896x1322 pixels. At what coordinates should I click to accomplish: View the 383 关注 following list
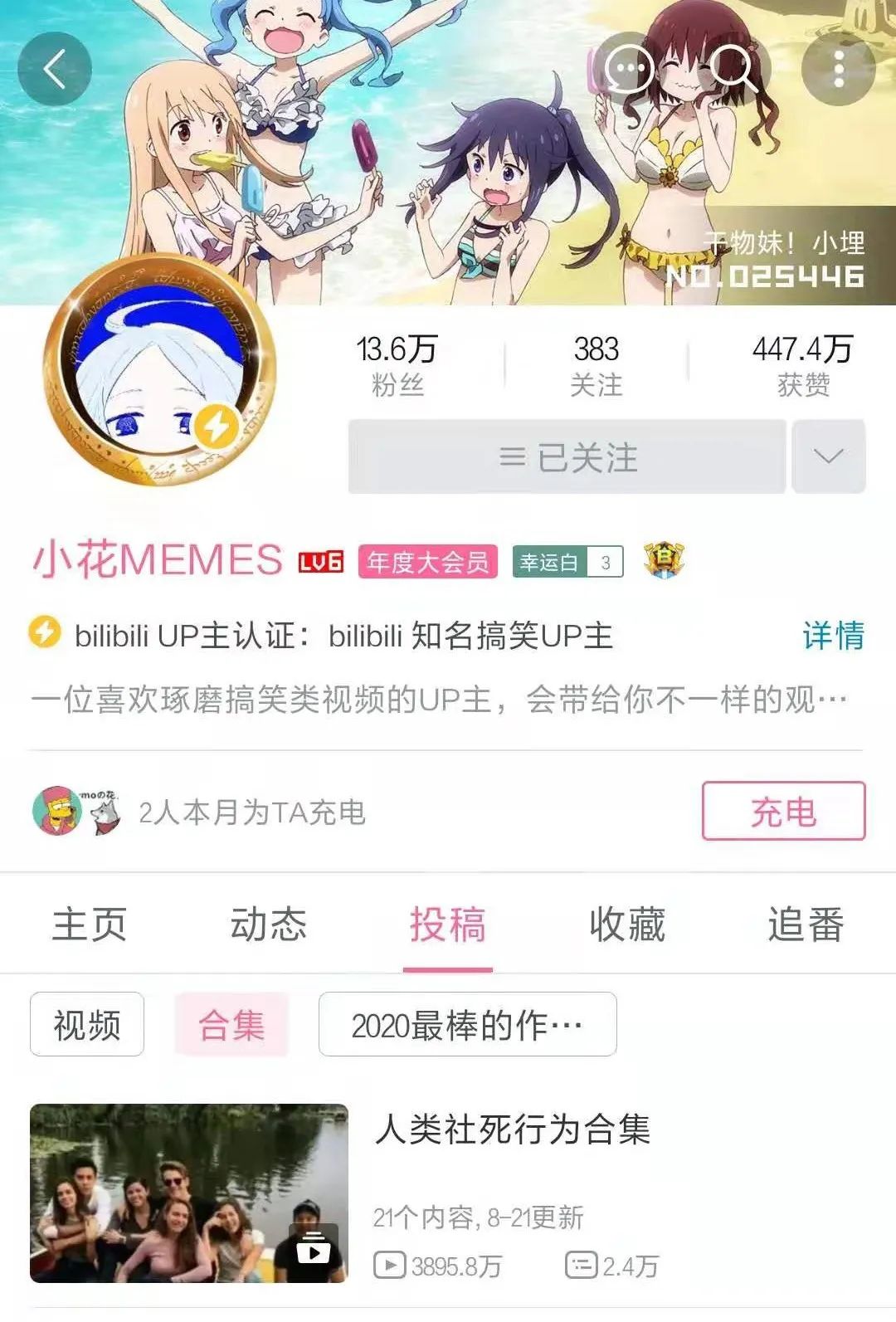[x=596, y=365]
